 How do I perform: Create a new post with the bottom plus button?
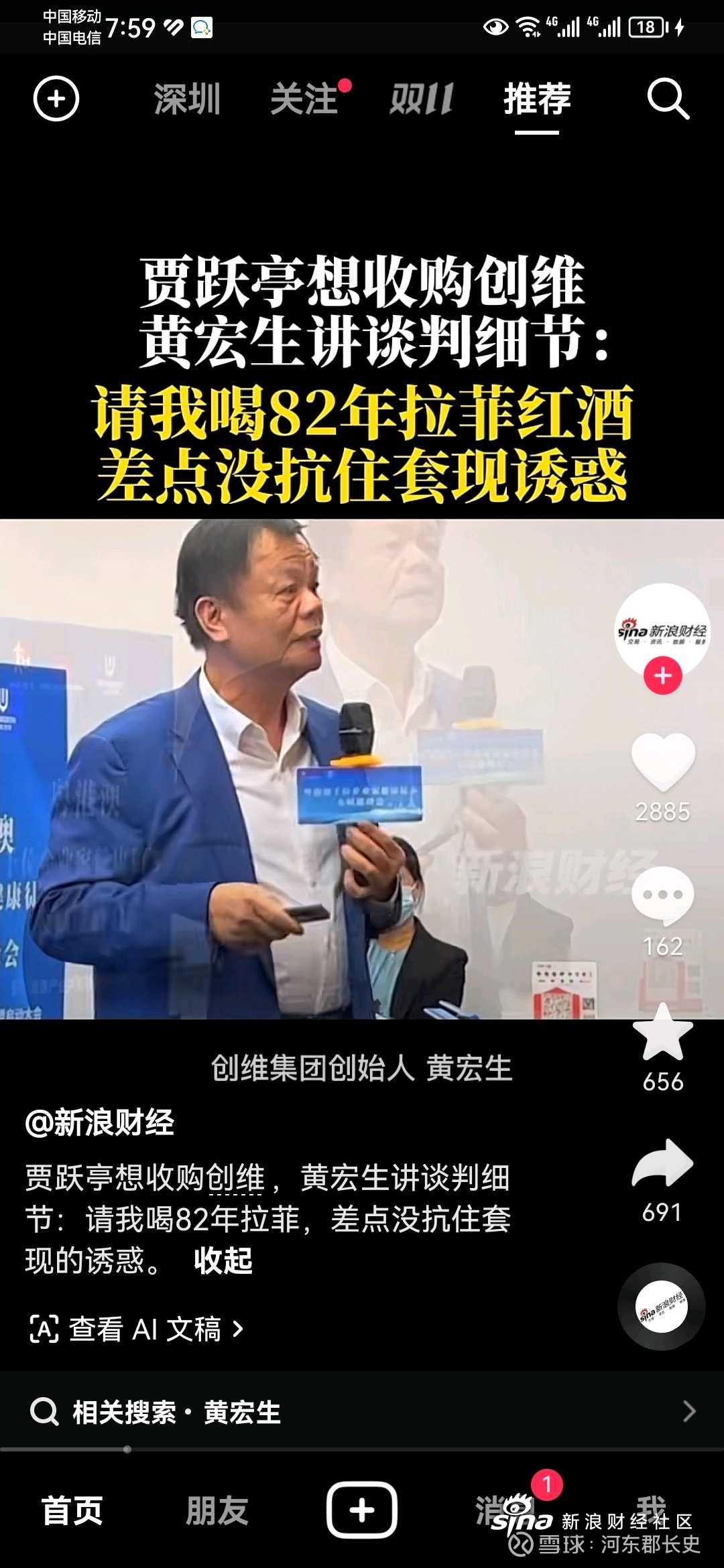362,1510
